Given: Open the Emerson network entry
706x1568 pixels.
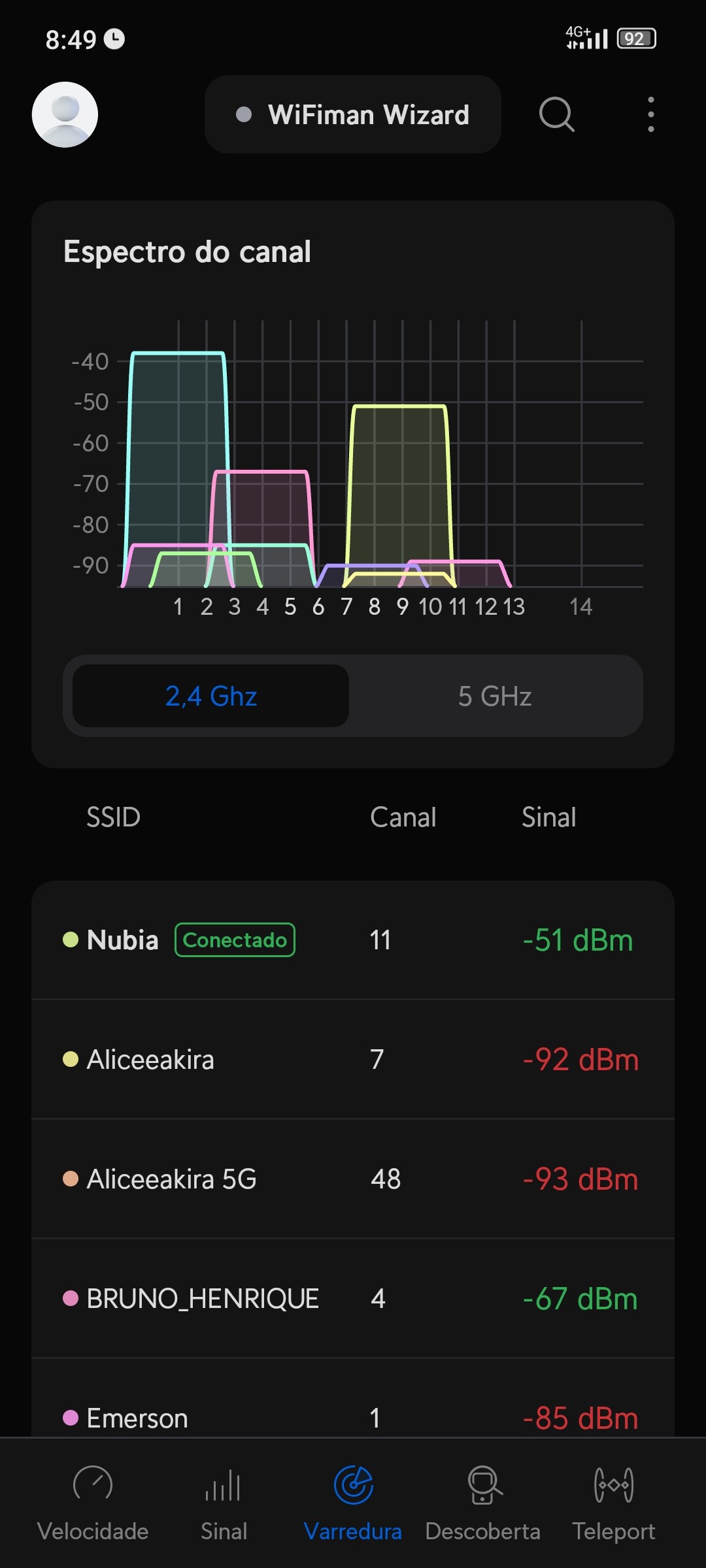Looking at the screenshot, I should [x=353, y=1416].
